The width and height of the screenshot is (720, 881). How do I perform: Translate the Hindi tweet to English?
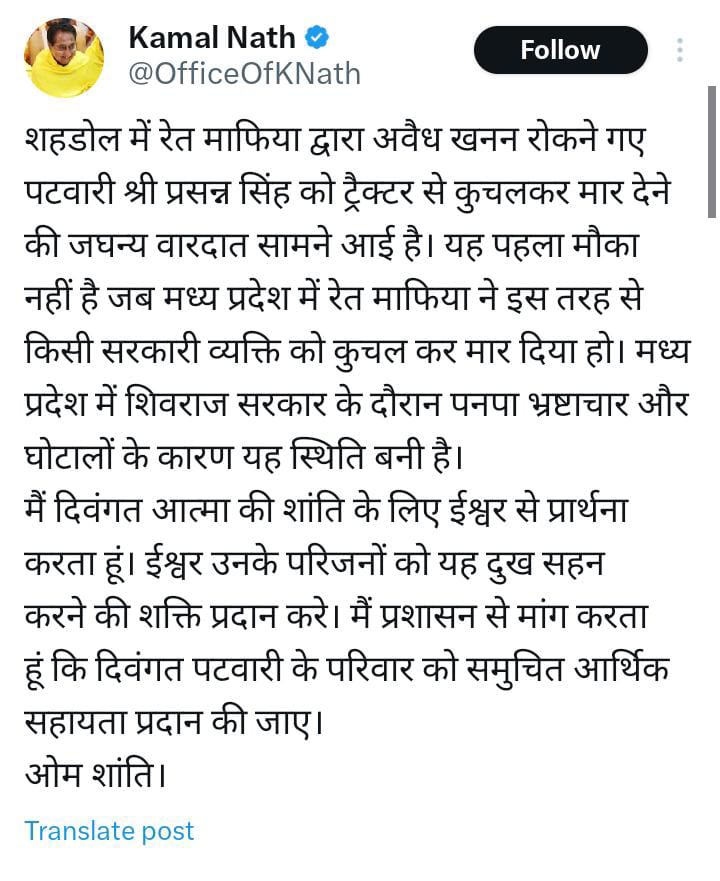[x=110, y=830]
